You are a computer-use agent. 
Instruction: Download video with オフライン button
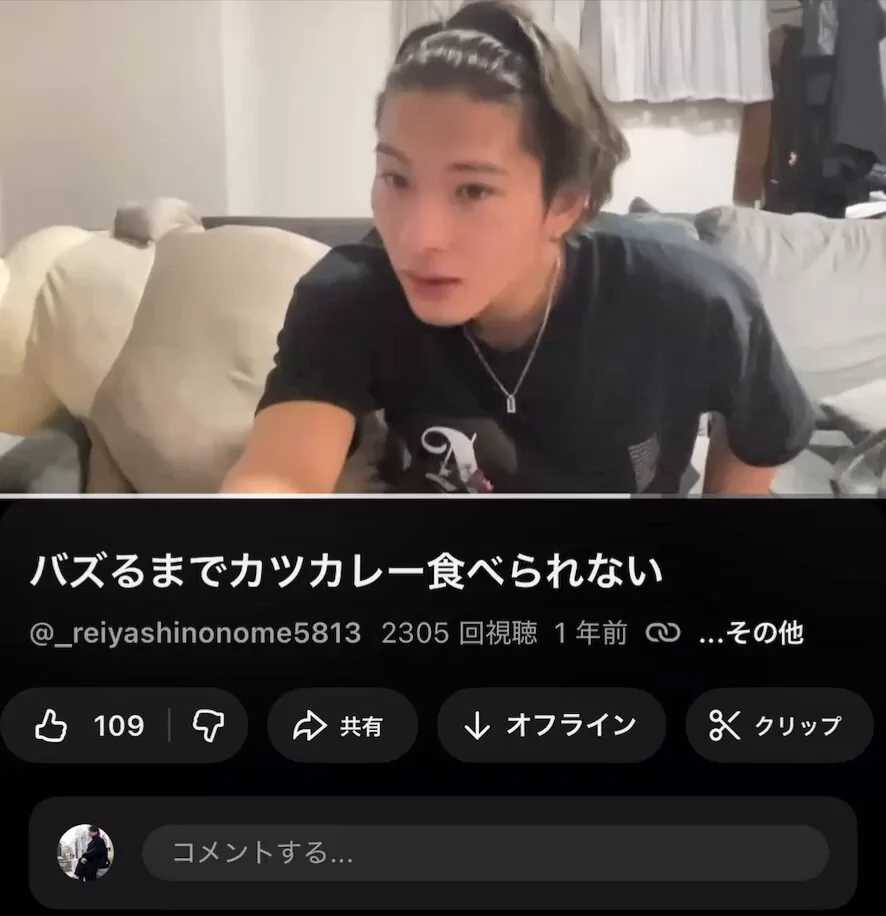[551, 726]
